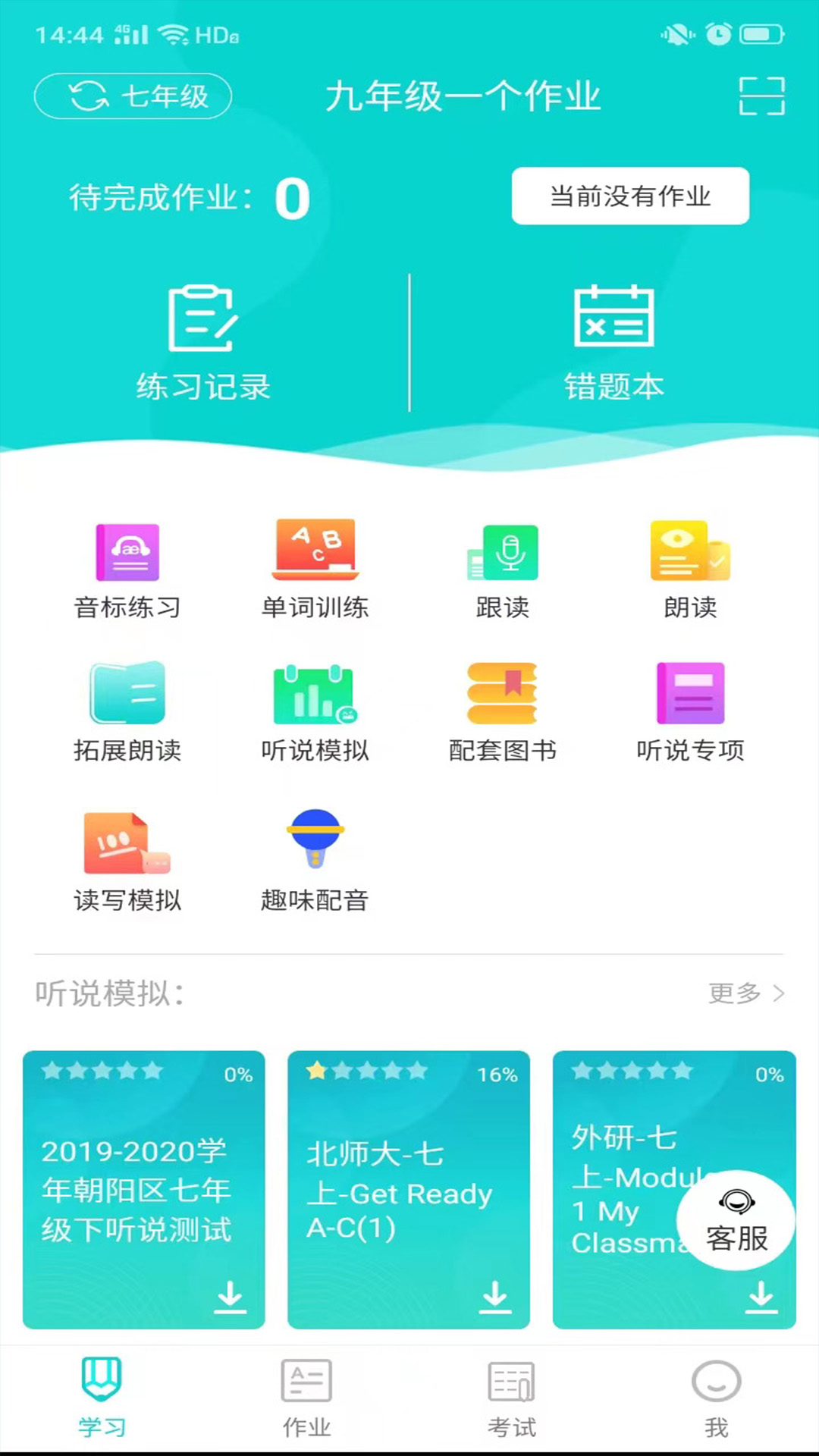Open 练习记录 practice records
The height and width of the screenshot is (1456, 819).
[x=203, y=343]
